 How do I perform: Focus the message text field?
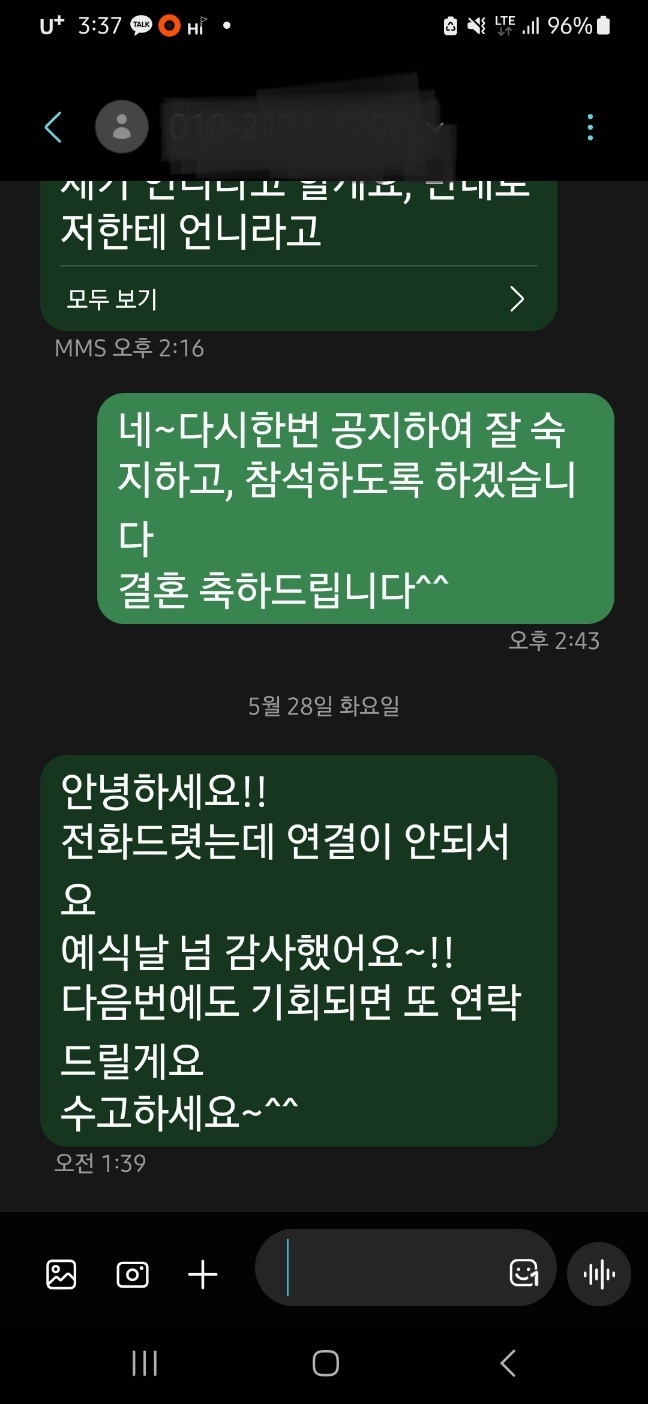pos(390,1274)
